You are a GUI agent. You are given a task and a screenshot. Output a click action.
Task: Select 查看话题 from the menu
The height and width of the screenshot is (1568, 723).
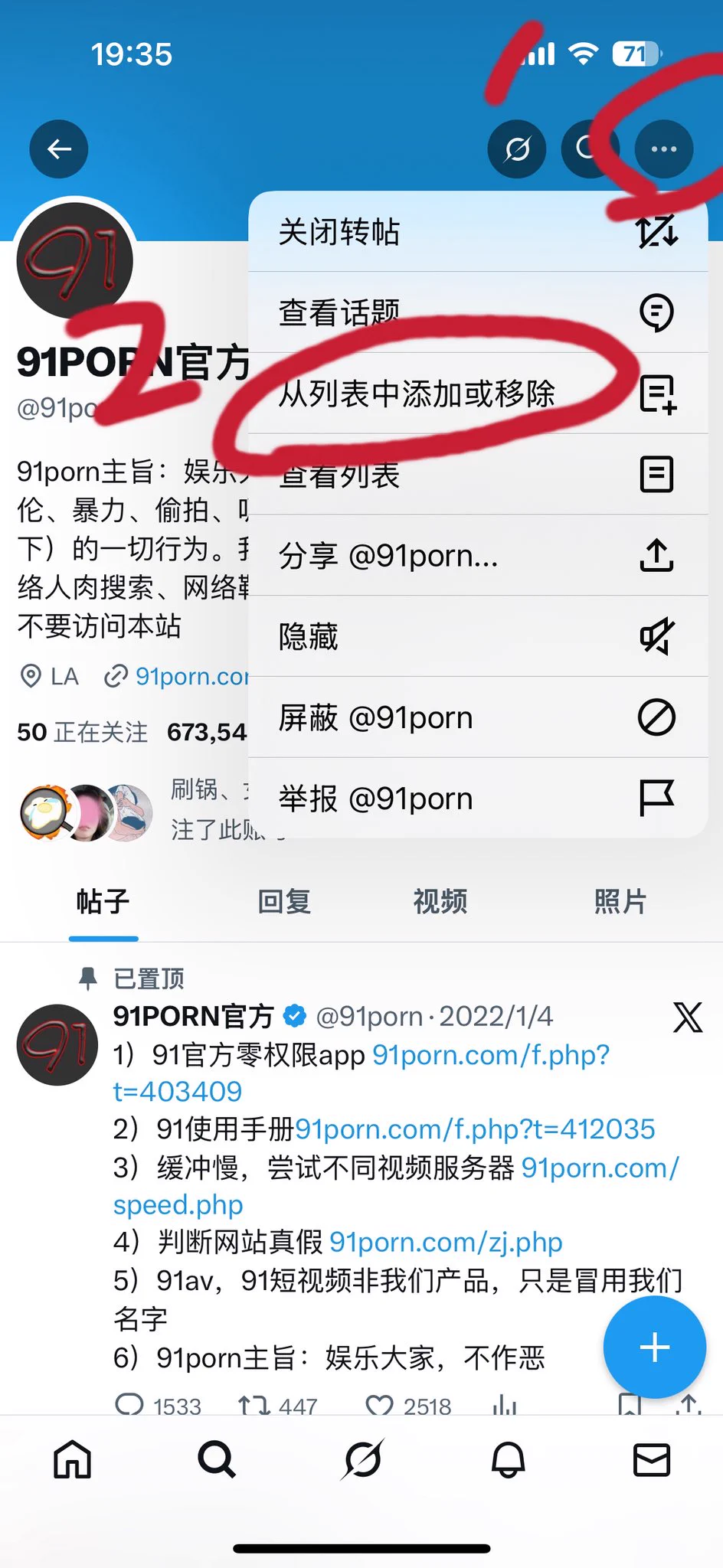pyautogui.click(x=476, y=312)
